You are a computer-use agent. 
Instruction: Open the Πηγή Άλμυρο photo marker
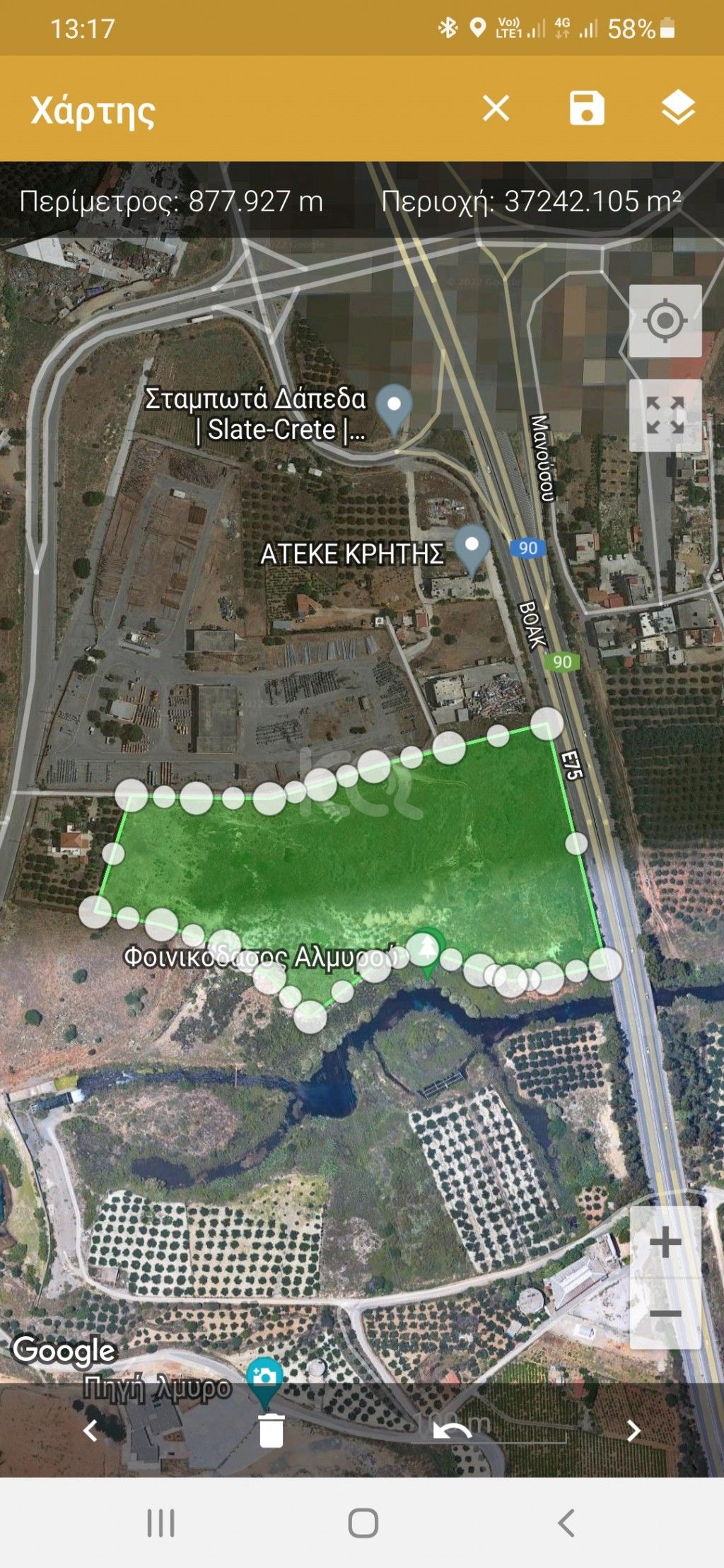coord(265,1379)
